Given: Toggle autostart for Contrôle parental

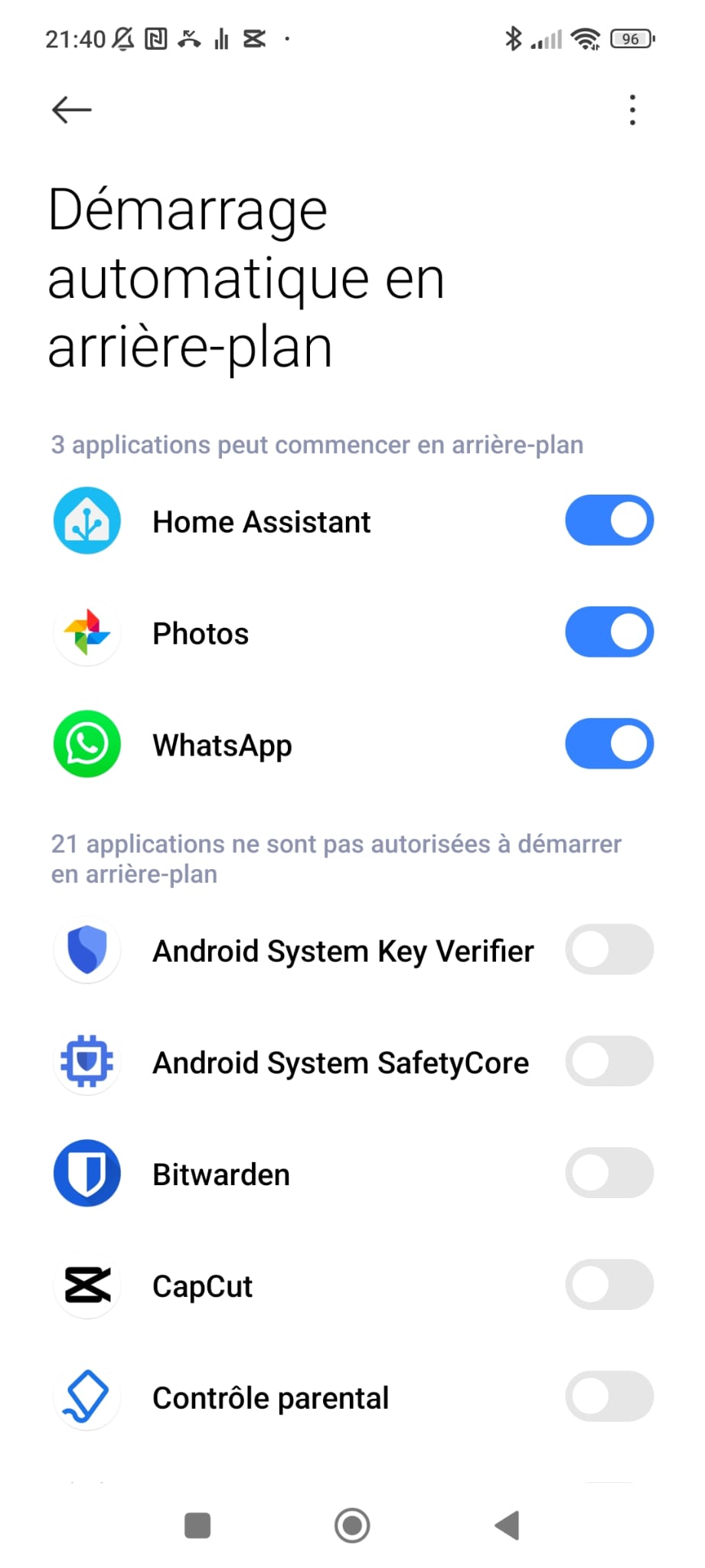Looking at the screenshot, I should pyautogui.click(x=609, y=1397).
